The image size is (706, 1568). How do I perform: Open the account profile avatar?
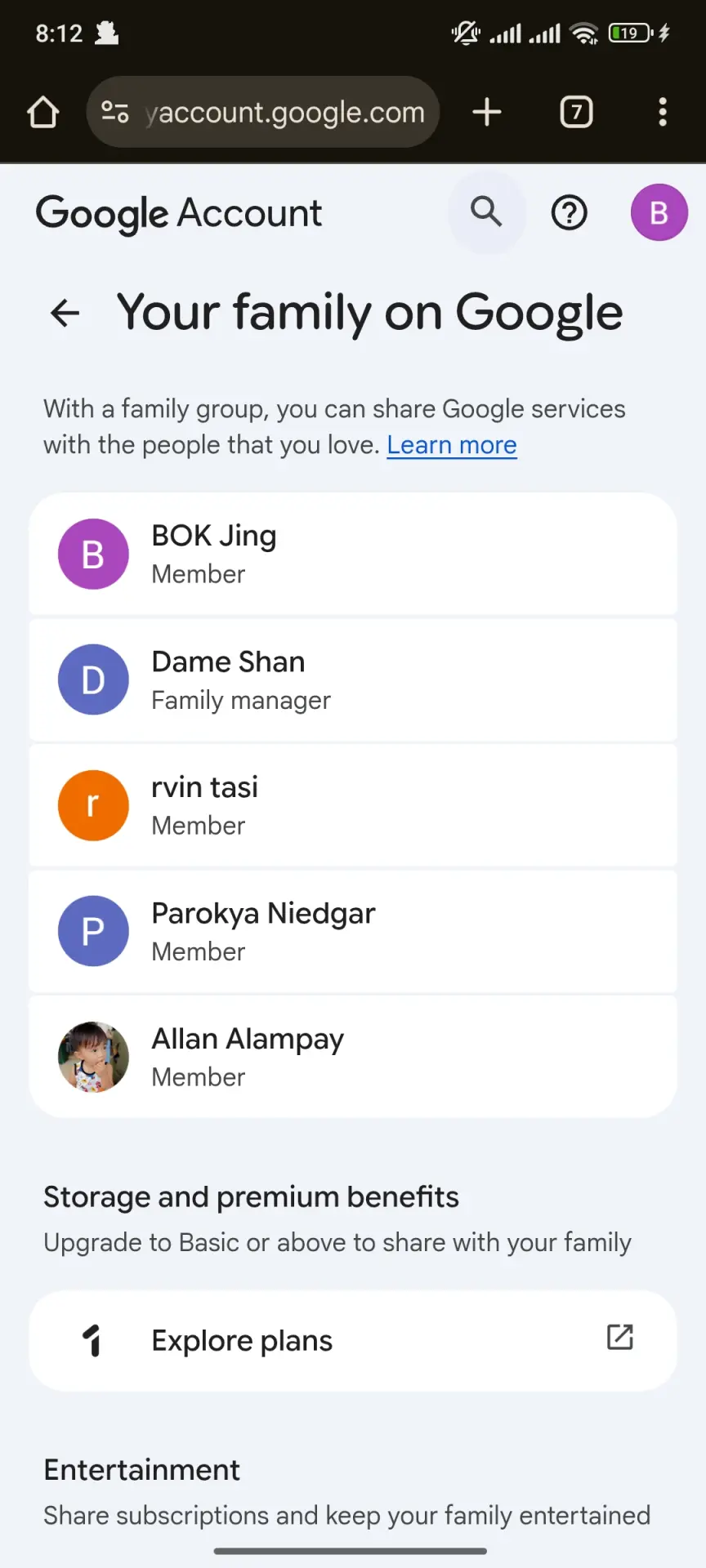659,212
